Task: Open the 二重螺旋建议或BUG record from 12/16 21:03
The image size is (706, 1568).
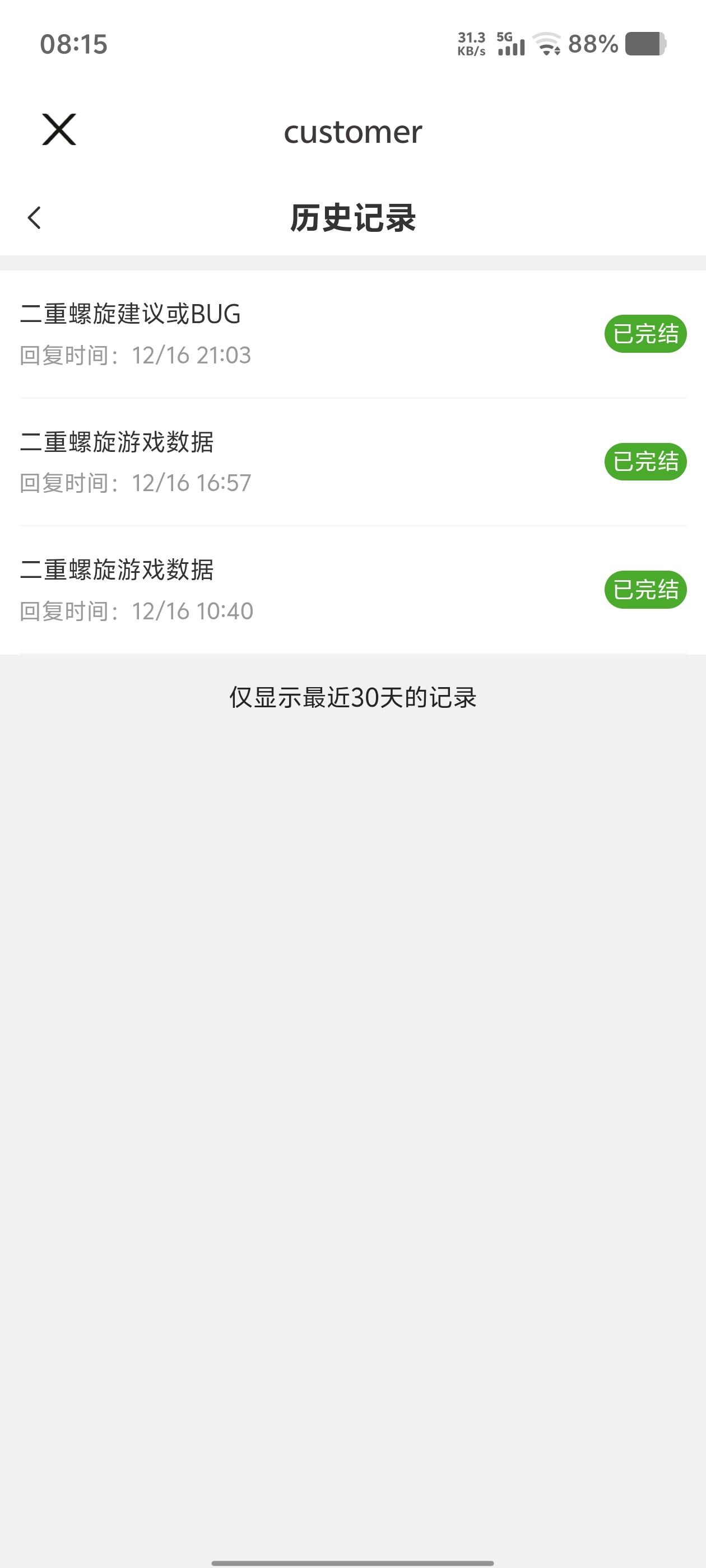Action: point(305,334)
